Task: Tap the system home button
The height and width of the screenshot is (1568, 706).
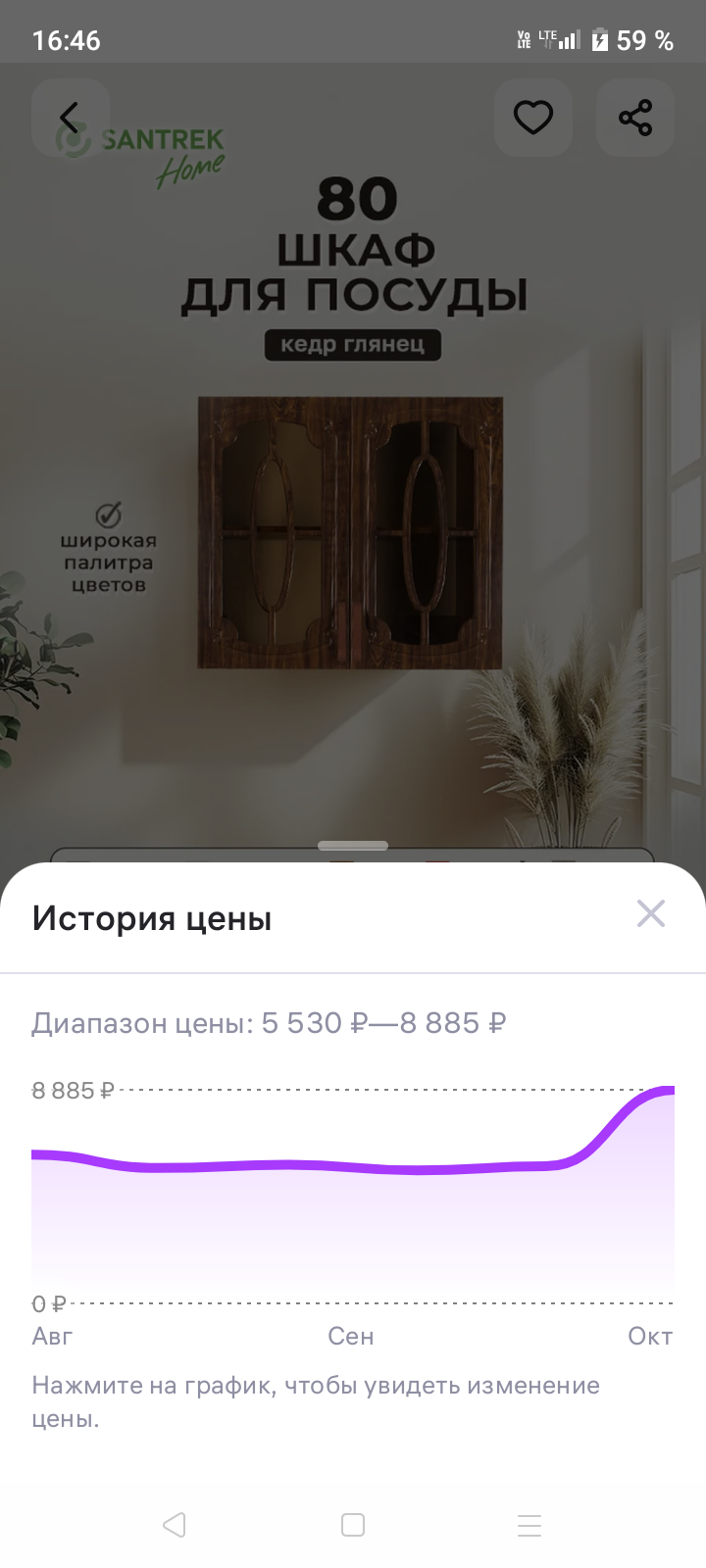Action: (353, 1525)
